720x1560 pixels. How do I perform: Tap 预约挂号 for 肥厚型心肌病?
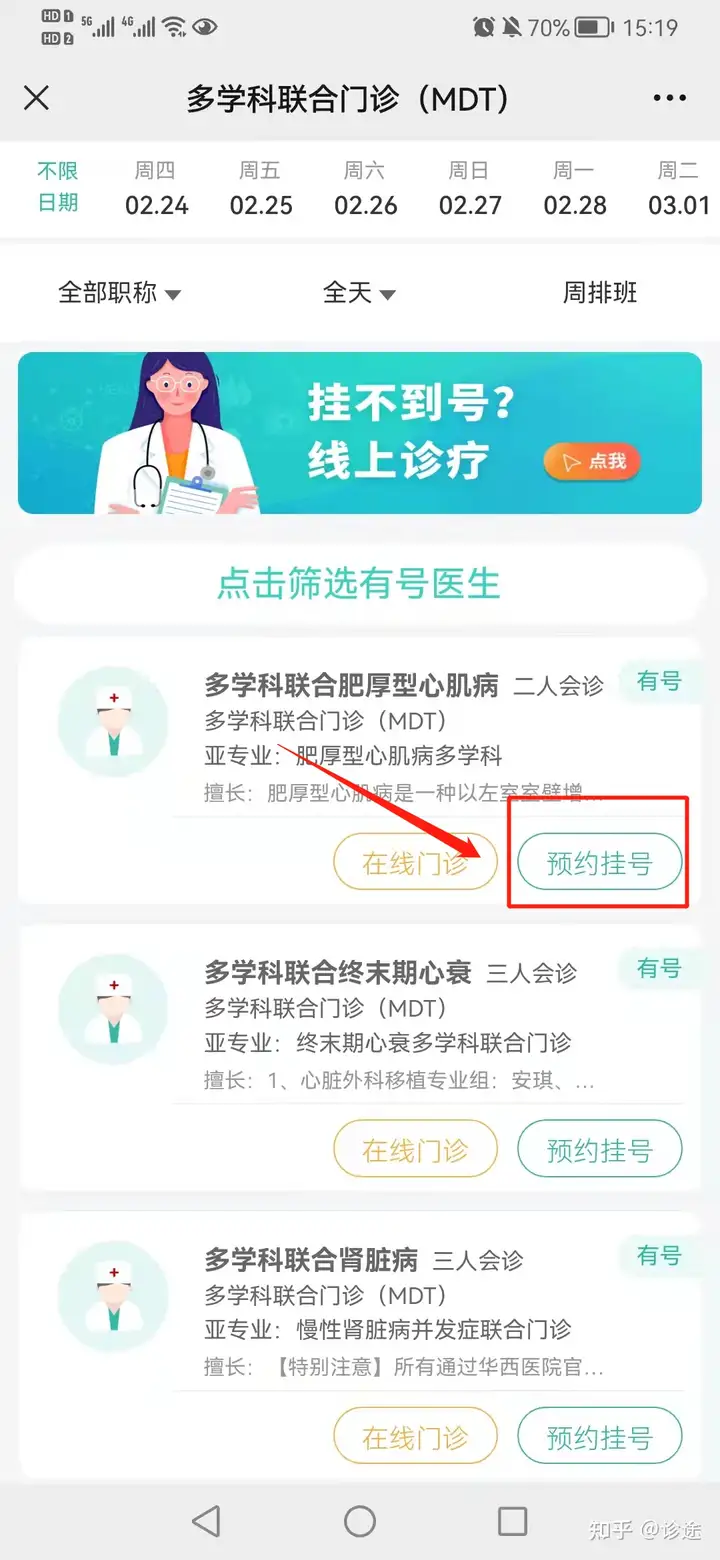(x=600, y=862)
